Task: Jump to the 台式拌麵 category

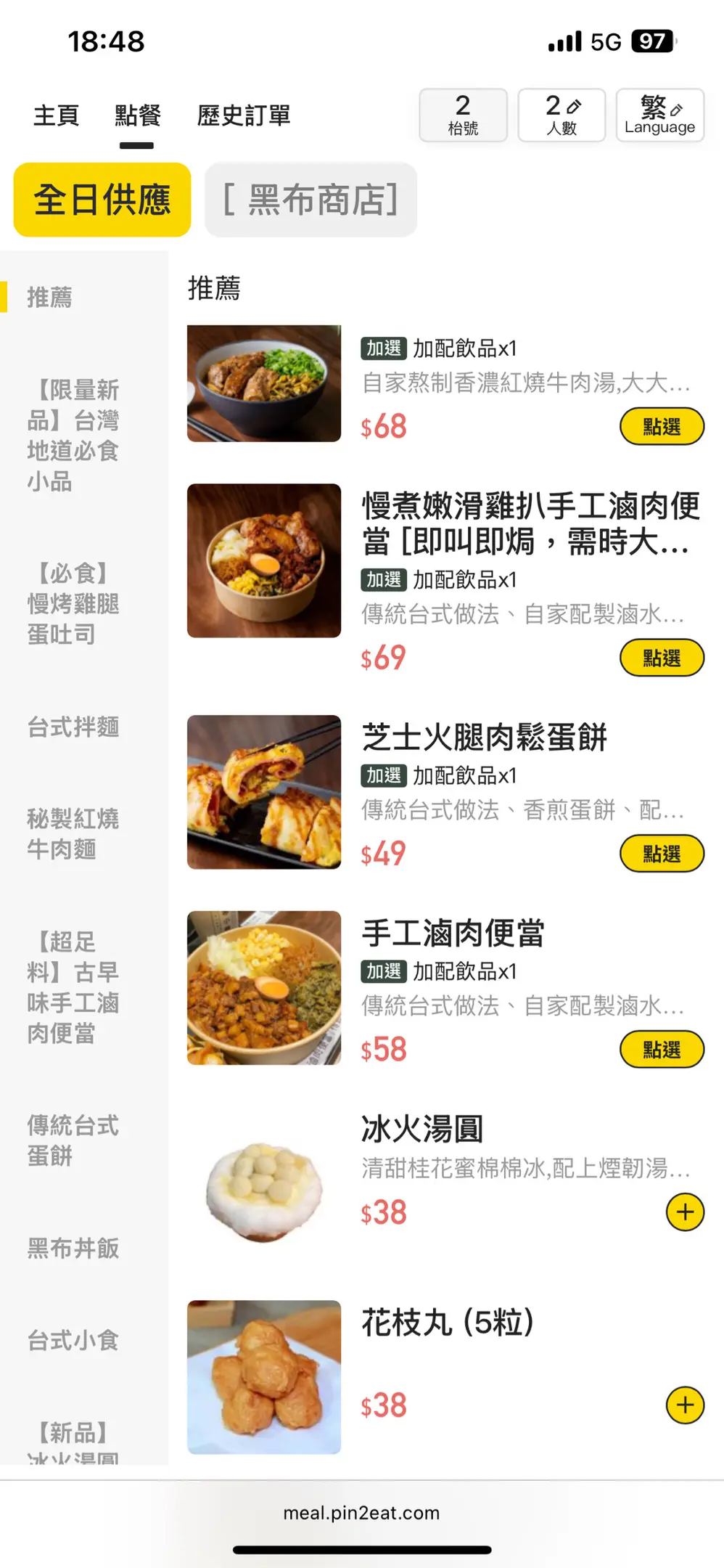Action: click(73, 727)
